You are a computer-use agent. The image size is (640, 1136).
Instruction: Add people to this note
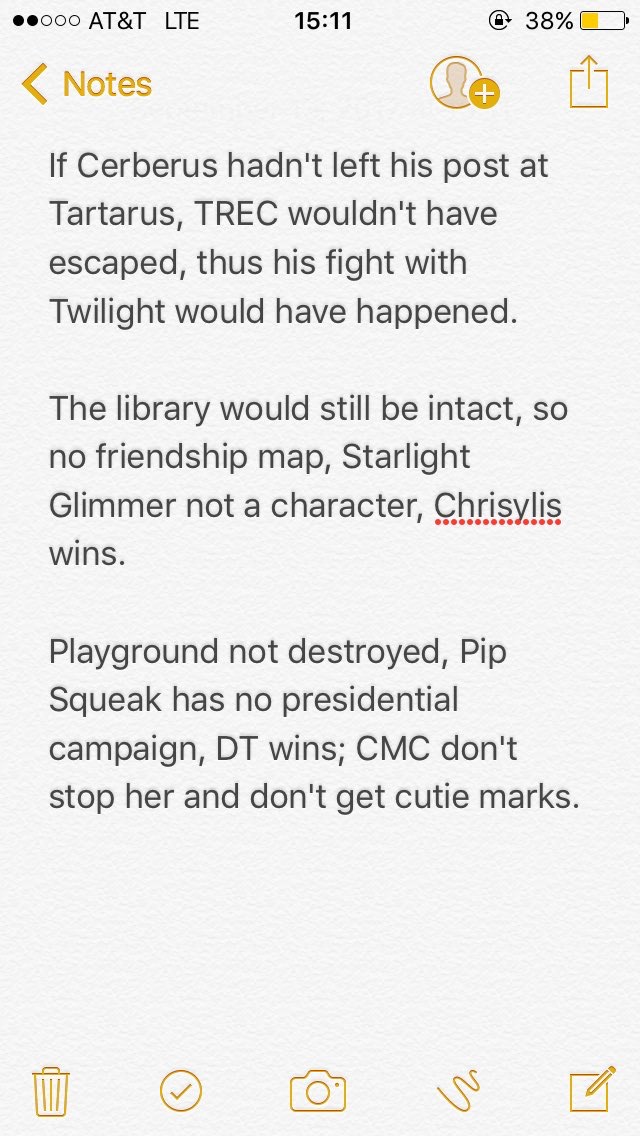(x=465, y=83)
